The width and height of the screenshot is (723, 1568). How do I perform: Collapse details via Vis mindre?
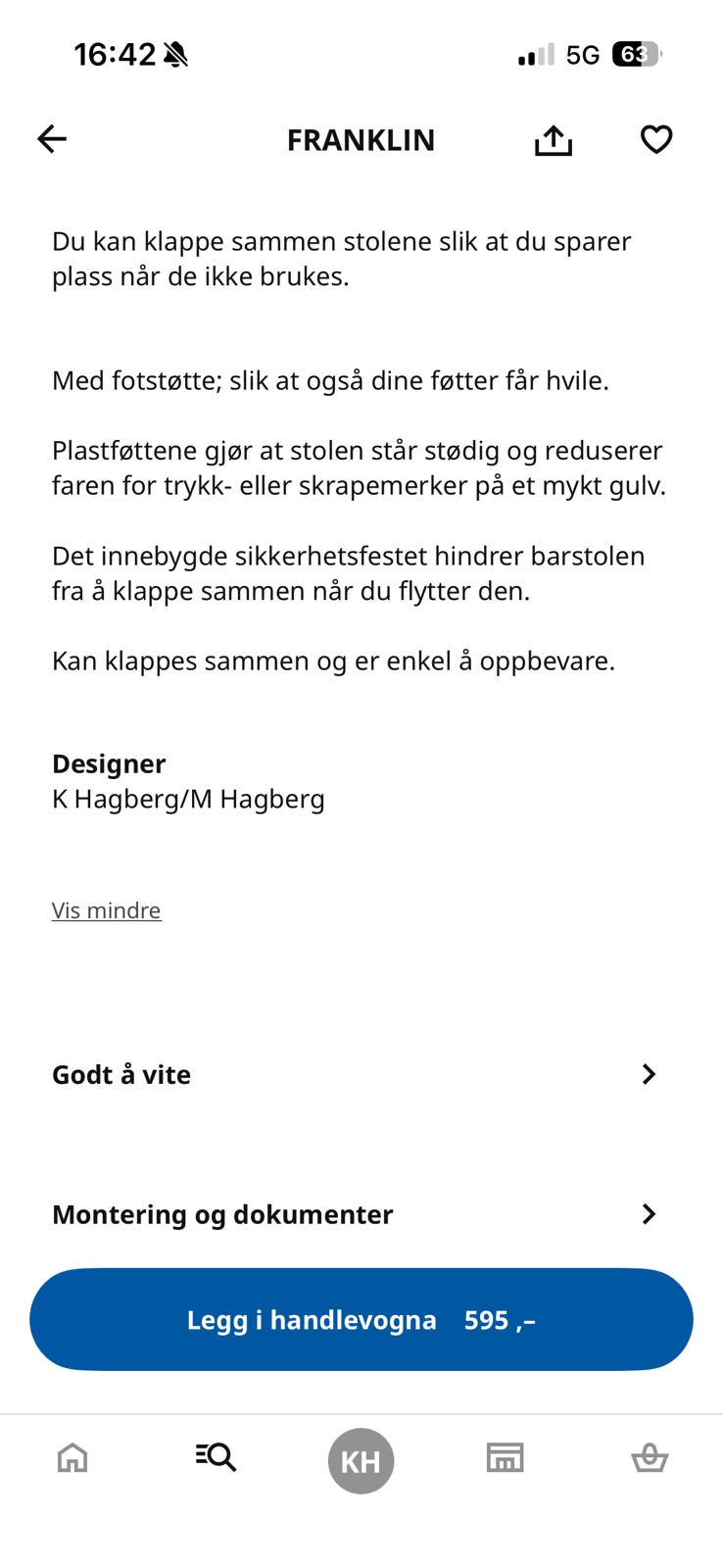[106, 909]
